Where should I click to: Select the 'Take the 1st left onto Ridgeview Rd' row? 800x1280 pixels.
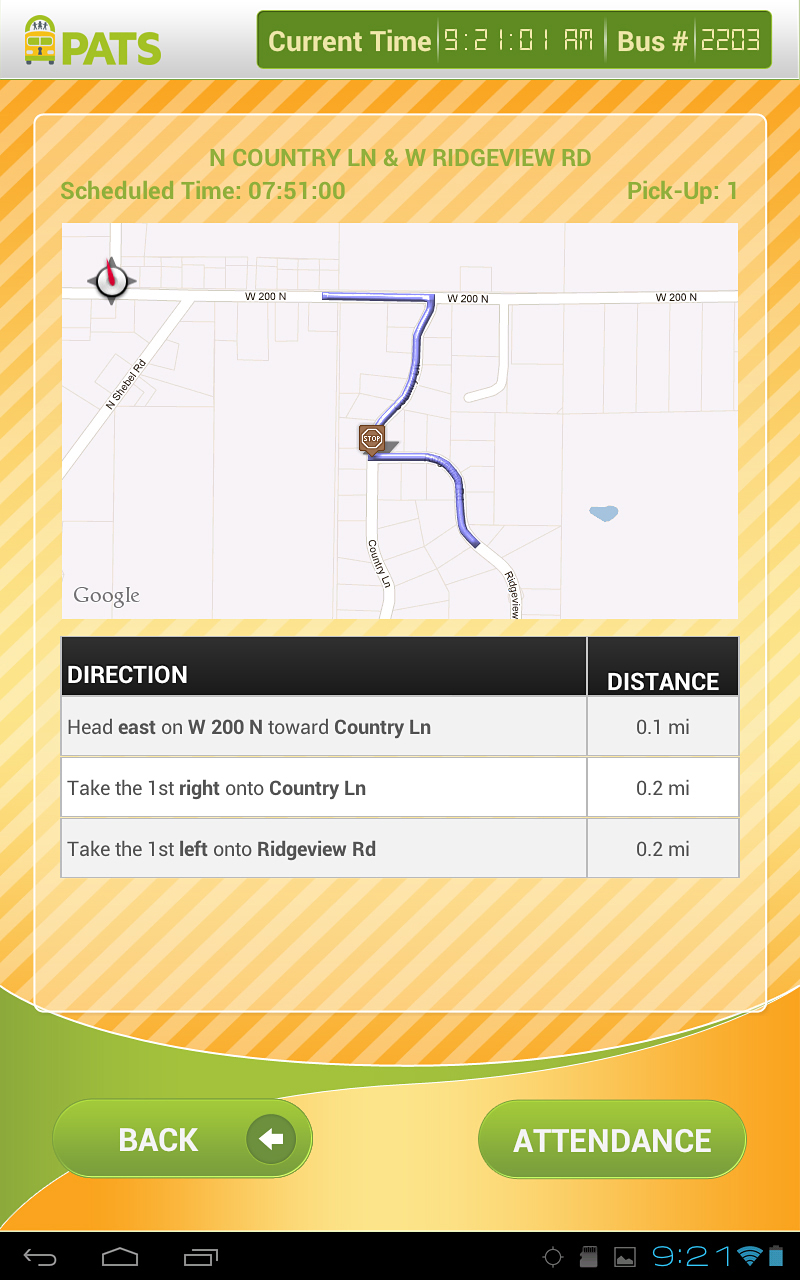point(325,848)
